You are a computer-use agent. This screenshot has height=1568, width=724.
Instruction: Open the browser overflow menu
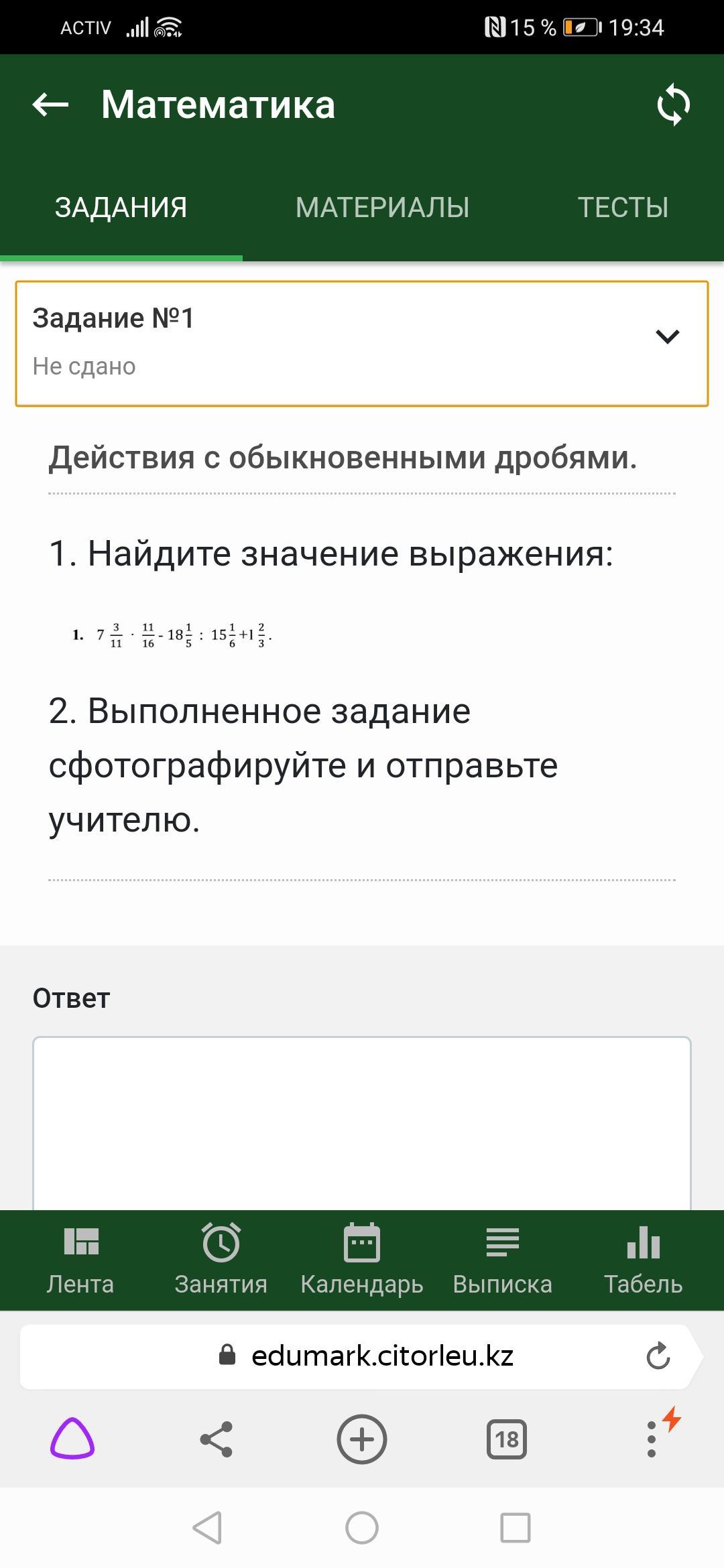[652, 1439]
